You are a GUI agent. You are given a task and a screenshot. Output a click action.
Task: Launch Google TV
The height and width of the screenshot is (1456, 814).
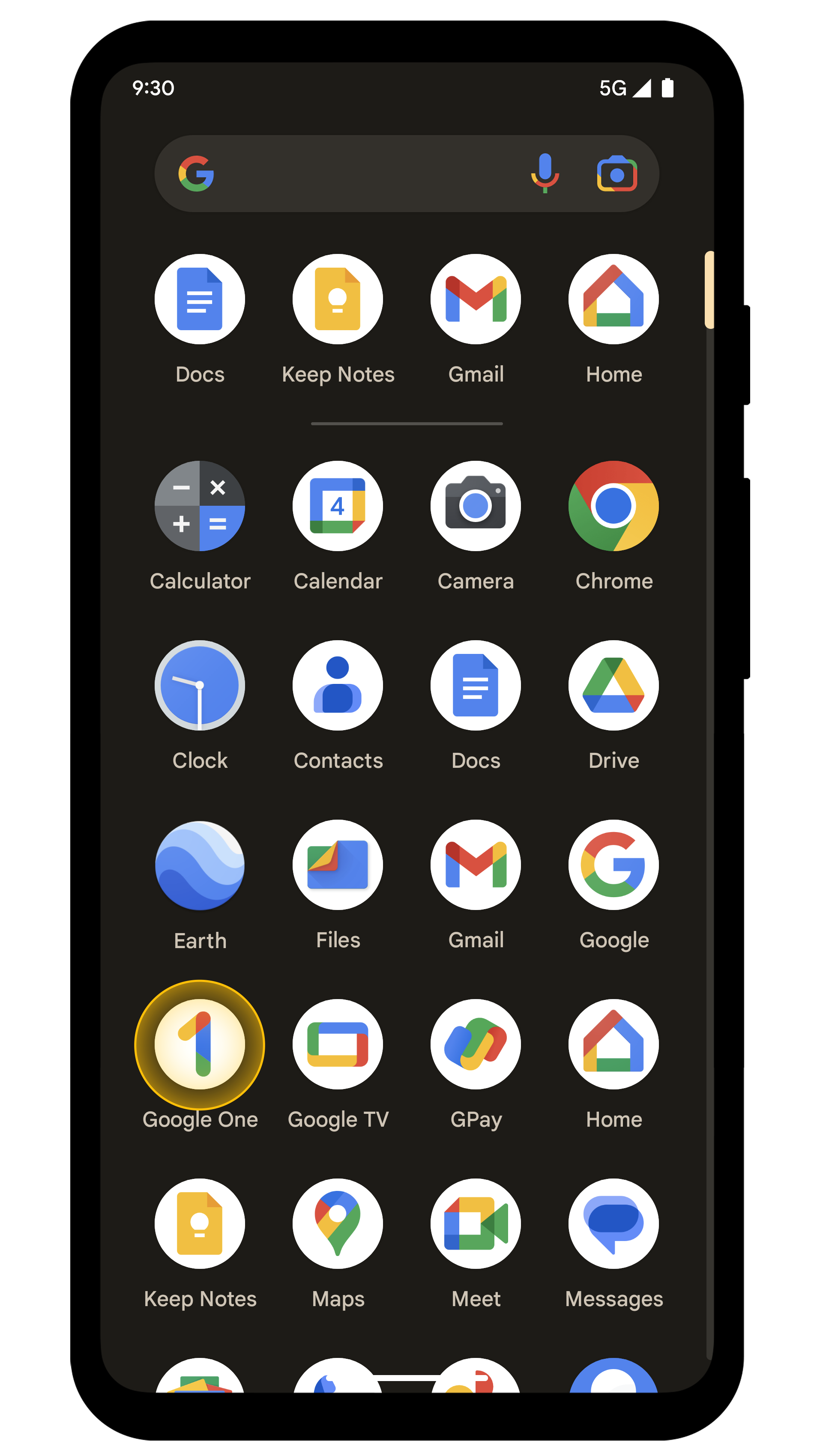pyautogui.click(x=338, y=1044)
